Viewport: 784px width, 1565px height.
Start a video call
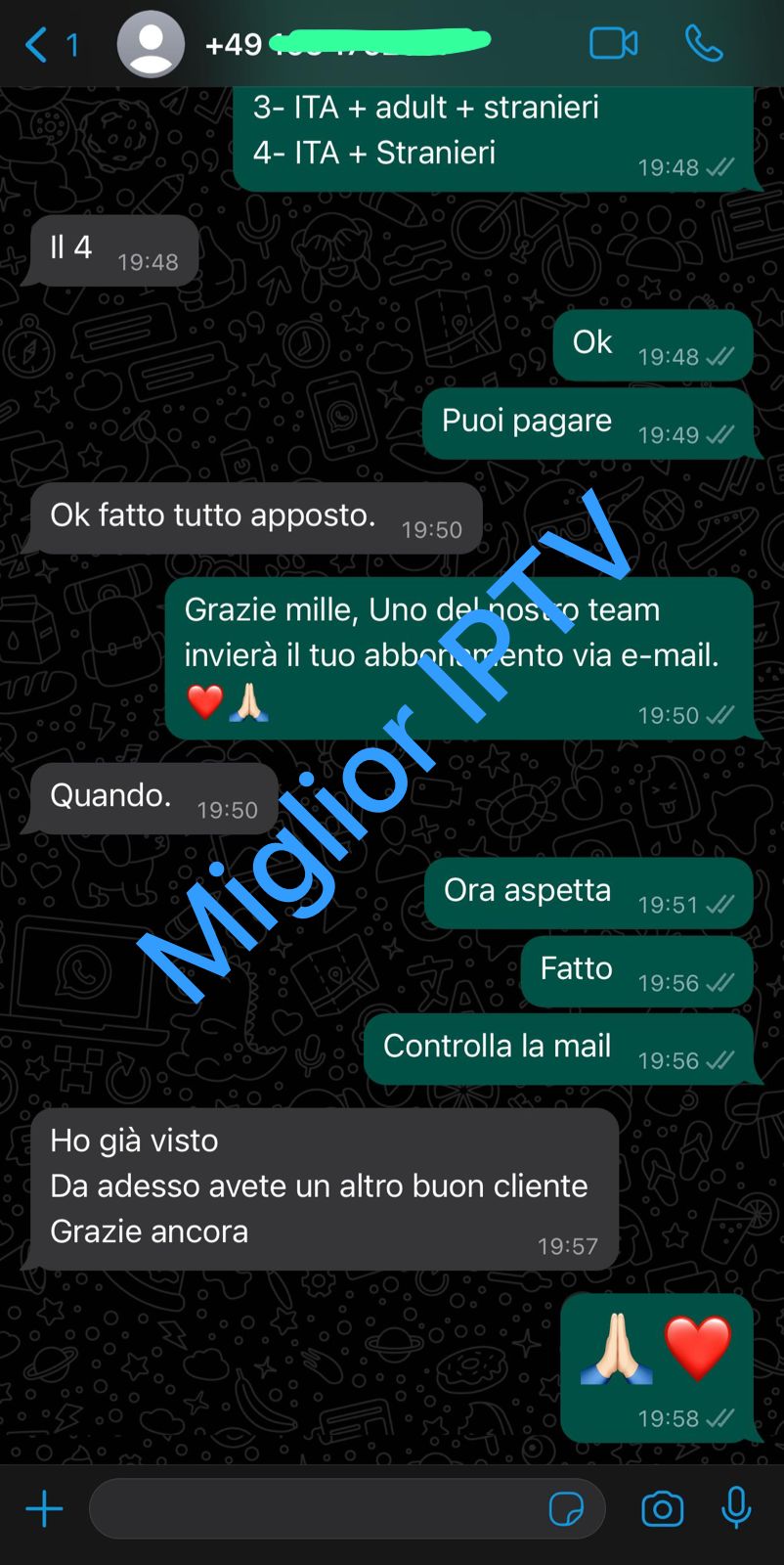coord(613,44)
